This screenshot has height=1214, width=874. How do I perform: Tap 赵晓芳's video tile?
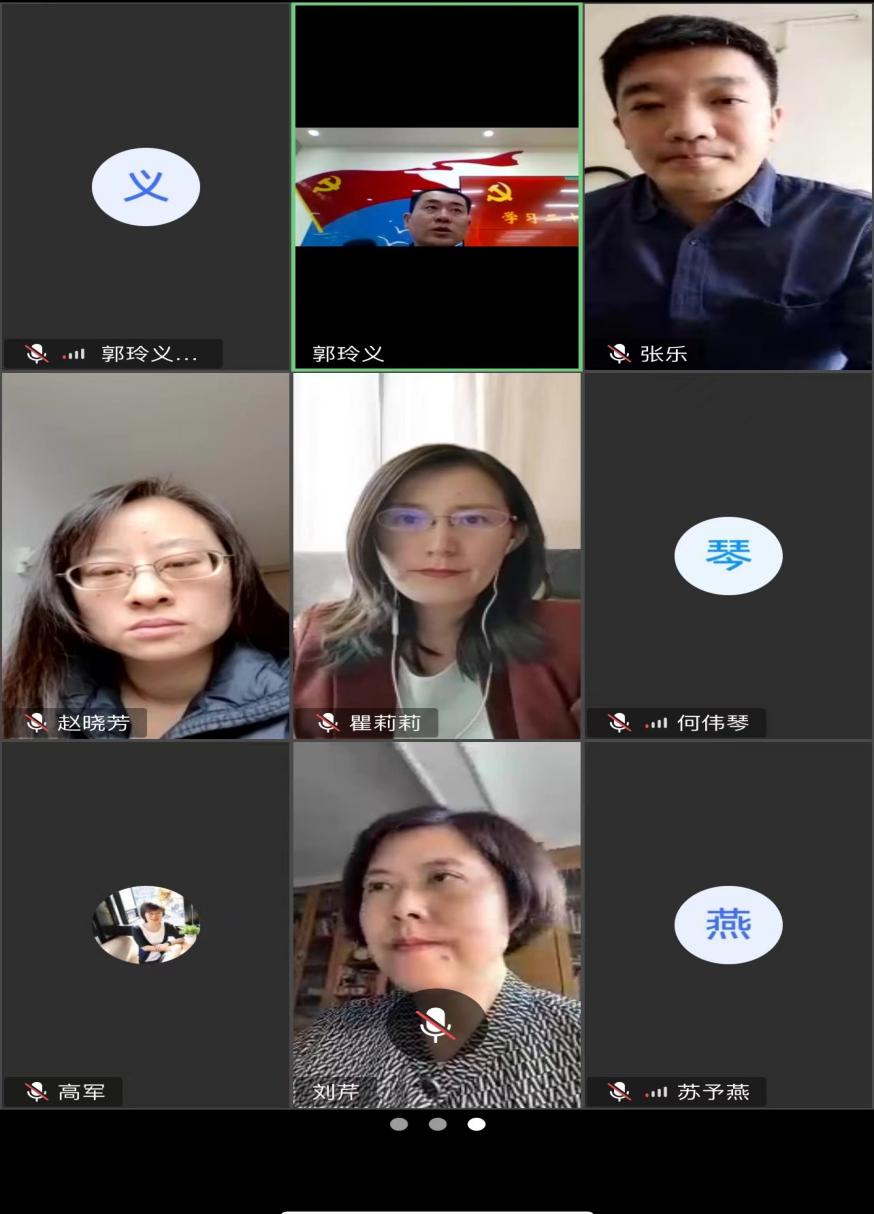(146, 556)
